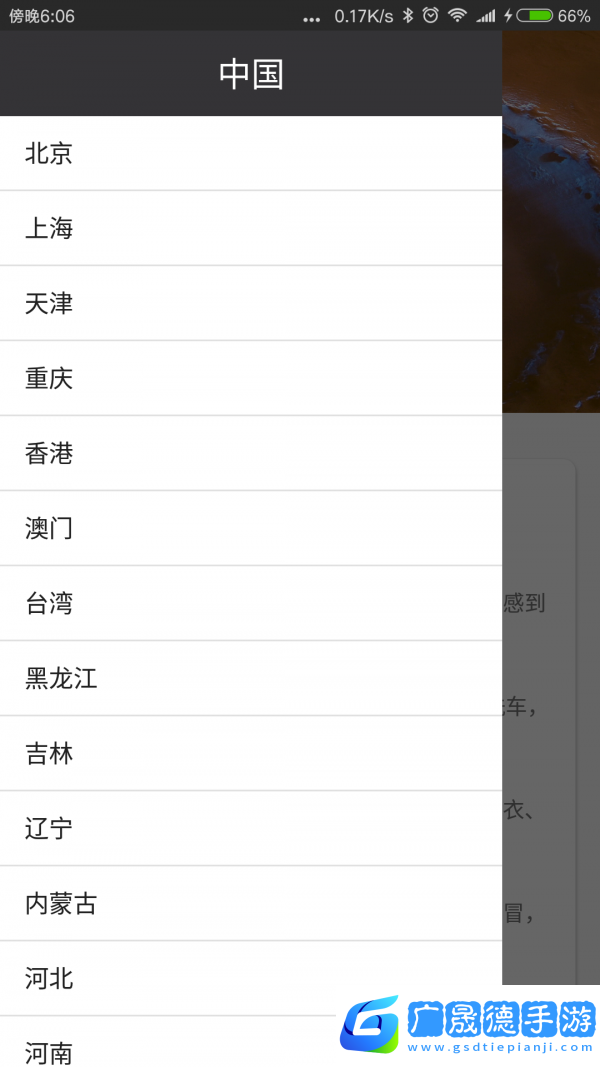
Task: Tap the 吉林 province row
Action: pos(50,753)
